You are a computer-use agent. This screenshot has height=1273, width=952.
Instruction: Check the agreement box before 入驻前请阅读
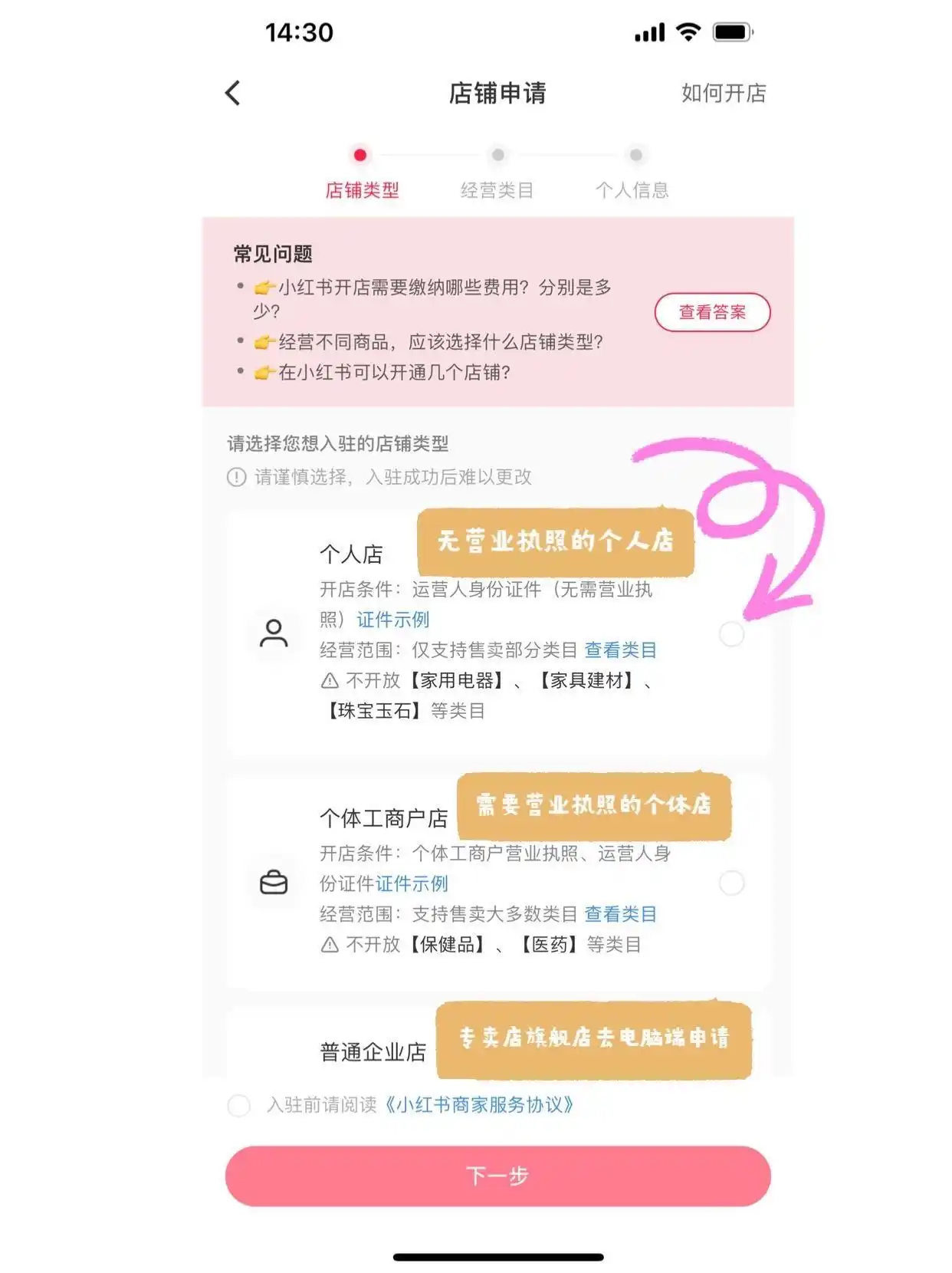tap(239, 1105)
